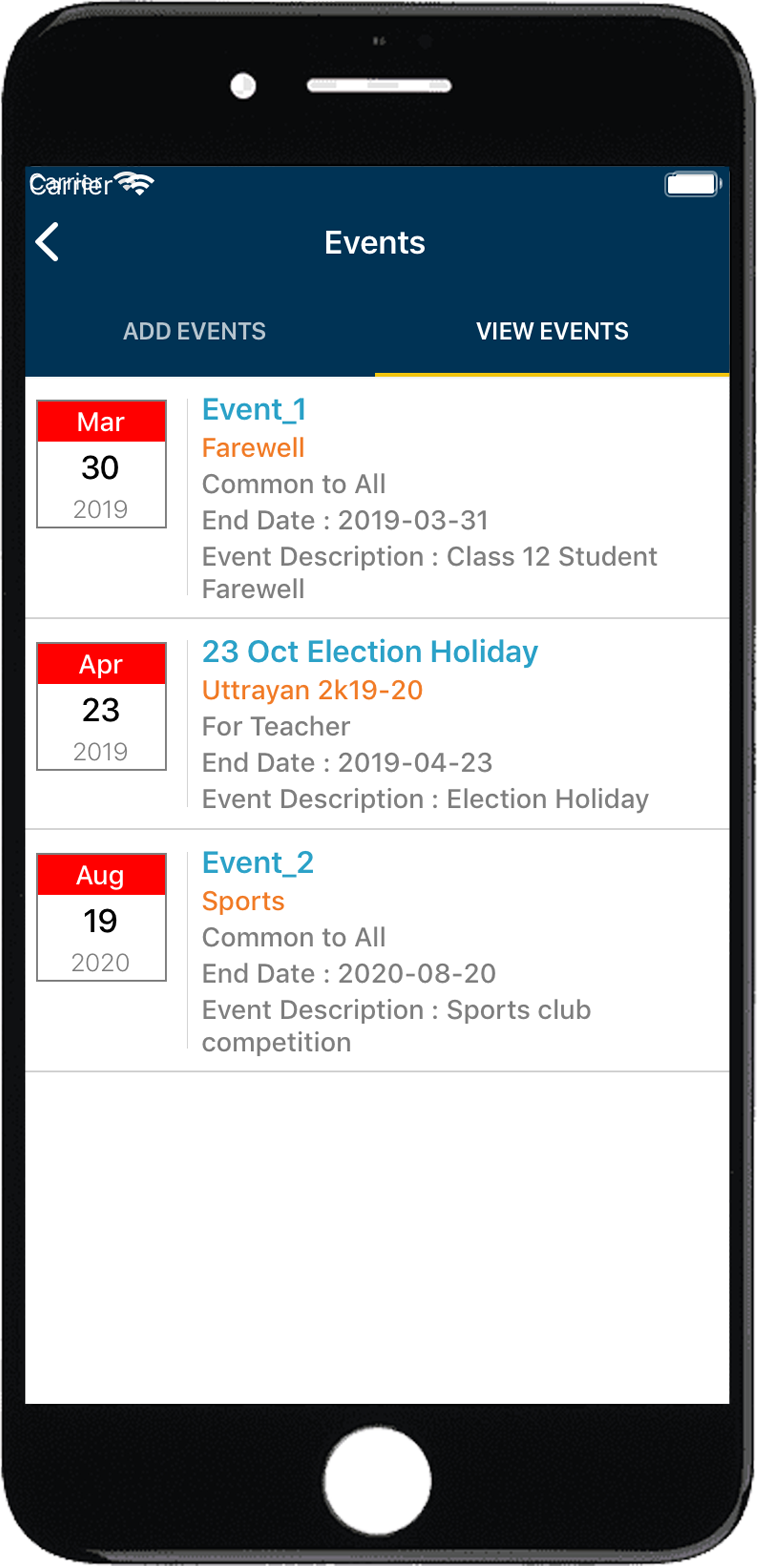This screenshot has width=758, height=1566.
Task: Tap the Apr 23 calendar date badge
Action: click(101, 706)
